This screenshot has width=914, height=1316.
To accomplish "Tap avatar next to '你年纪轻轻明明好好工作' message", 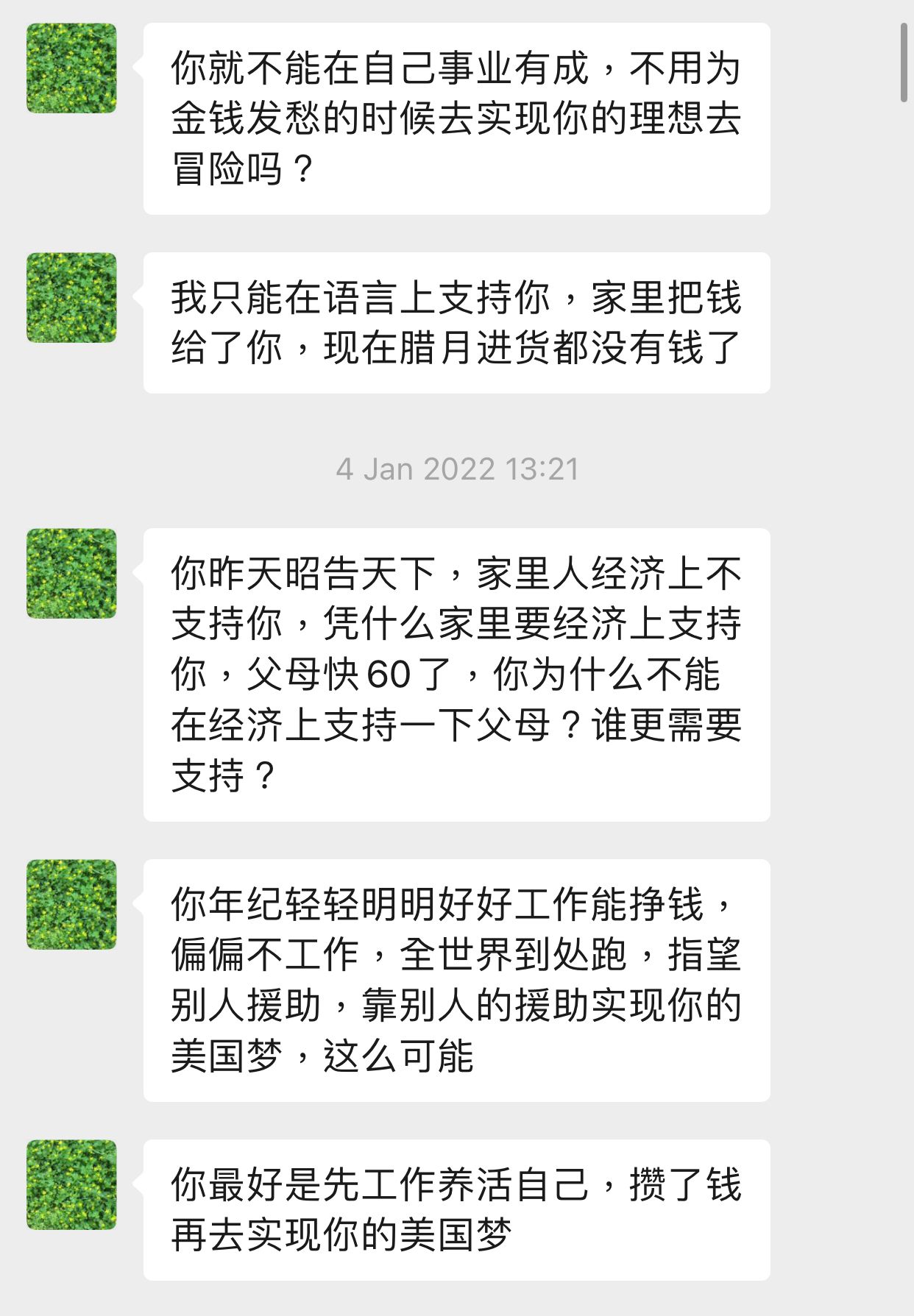I will click(71, 904).
